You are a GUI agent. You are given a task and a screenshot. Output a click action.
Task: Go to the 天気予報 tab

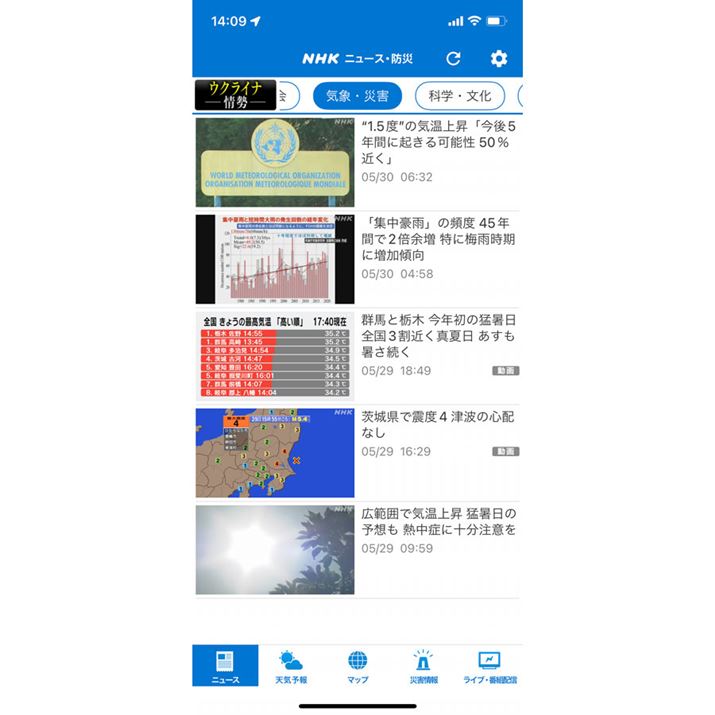[291, 665]
